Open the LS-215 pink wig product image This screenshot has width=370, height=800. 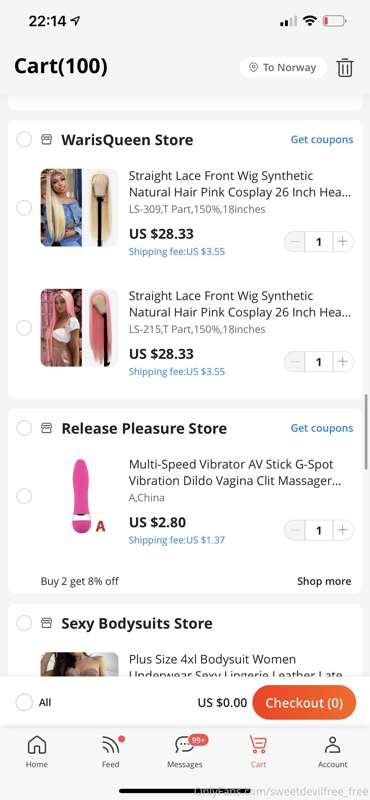click(x=79, y=328)
